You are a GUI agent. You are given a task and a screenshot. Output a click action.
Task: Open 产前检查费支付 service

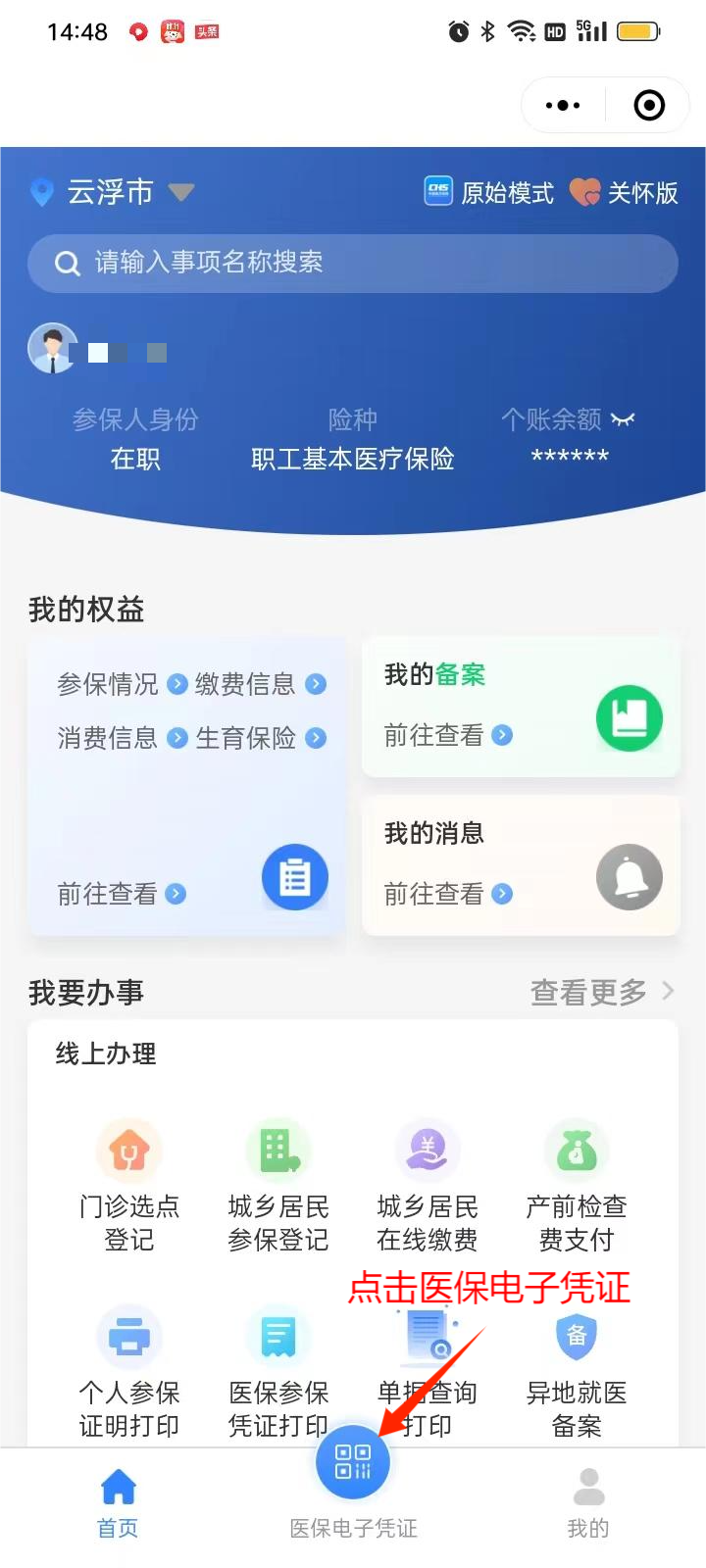[577, 1186]
